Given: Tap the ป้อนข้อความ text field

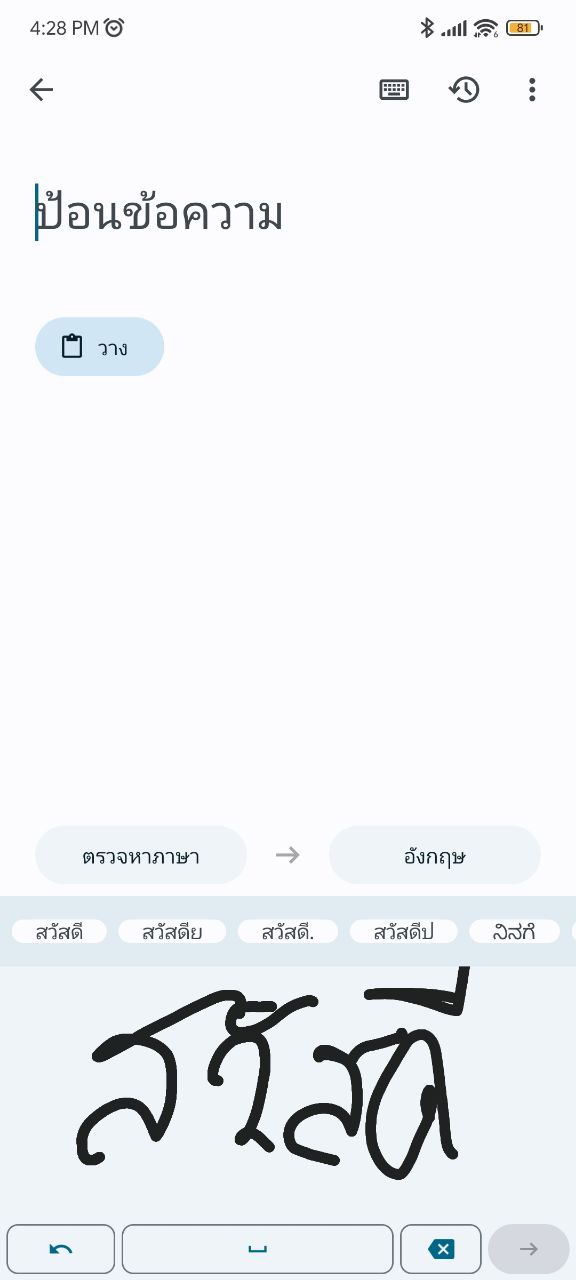Looking at the screenshot, I should [x=288, y=214].
